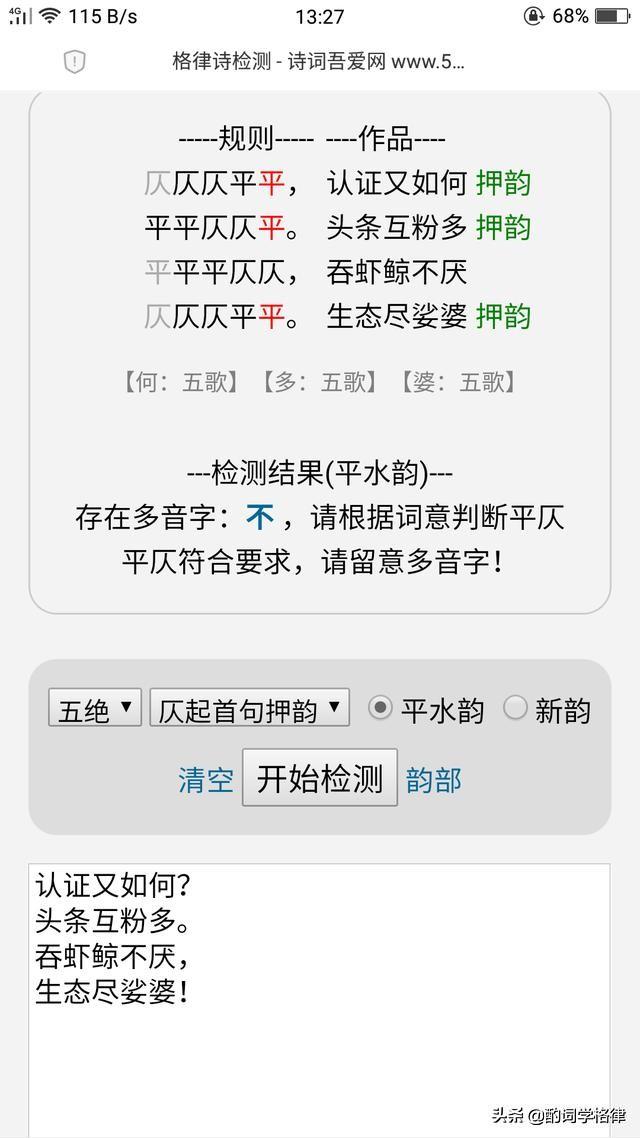Expand the 仄起首句押韵 pattern dropdown

[249, 708]
